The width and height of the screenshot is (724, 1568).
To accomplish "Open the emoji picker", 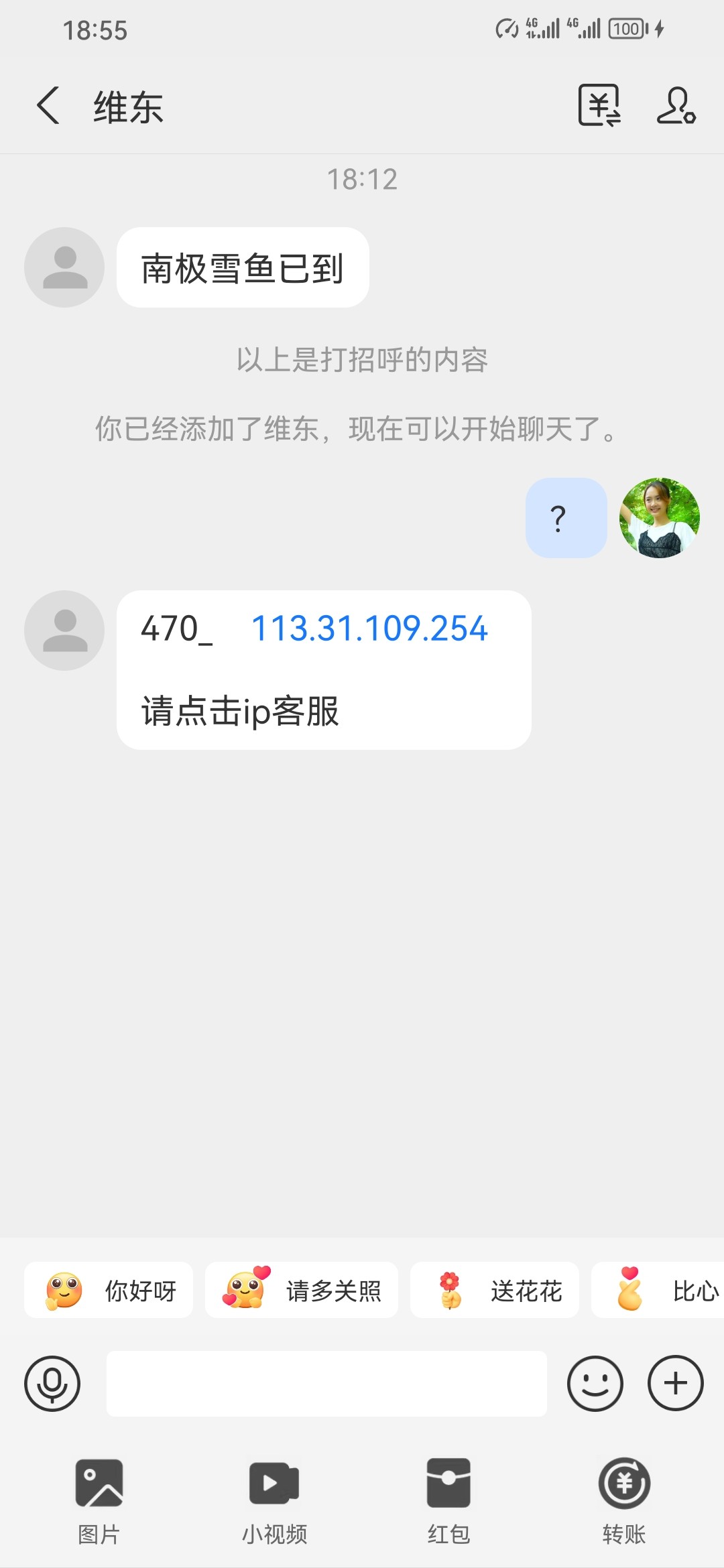I will click(x=595, y=1383).
